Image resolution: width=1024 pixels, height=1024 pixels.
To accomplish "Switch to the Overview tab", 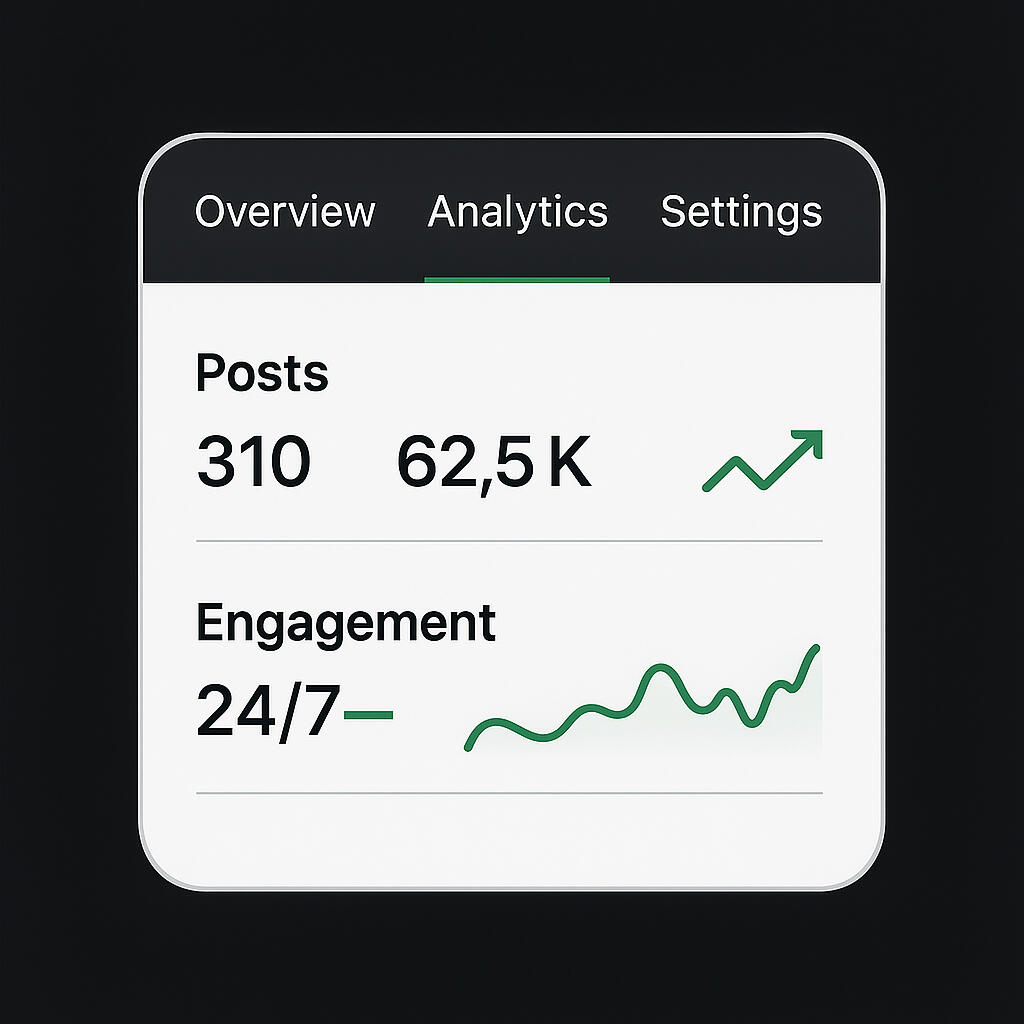I will tap(285, 212).
